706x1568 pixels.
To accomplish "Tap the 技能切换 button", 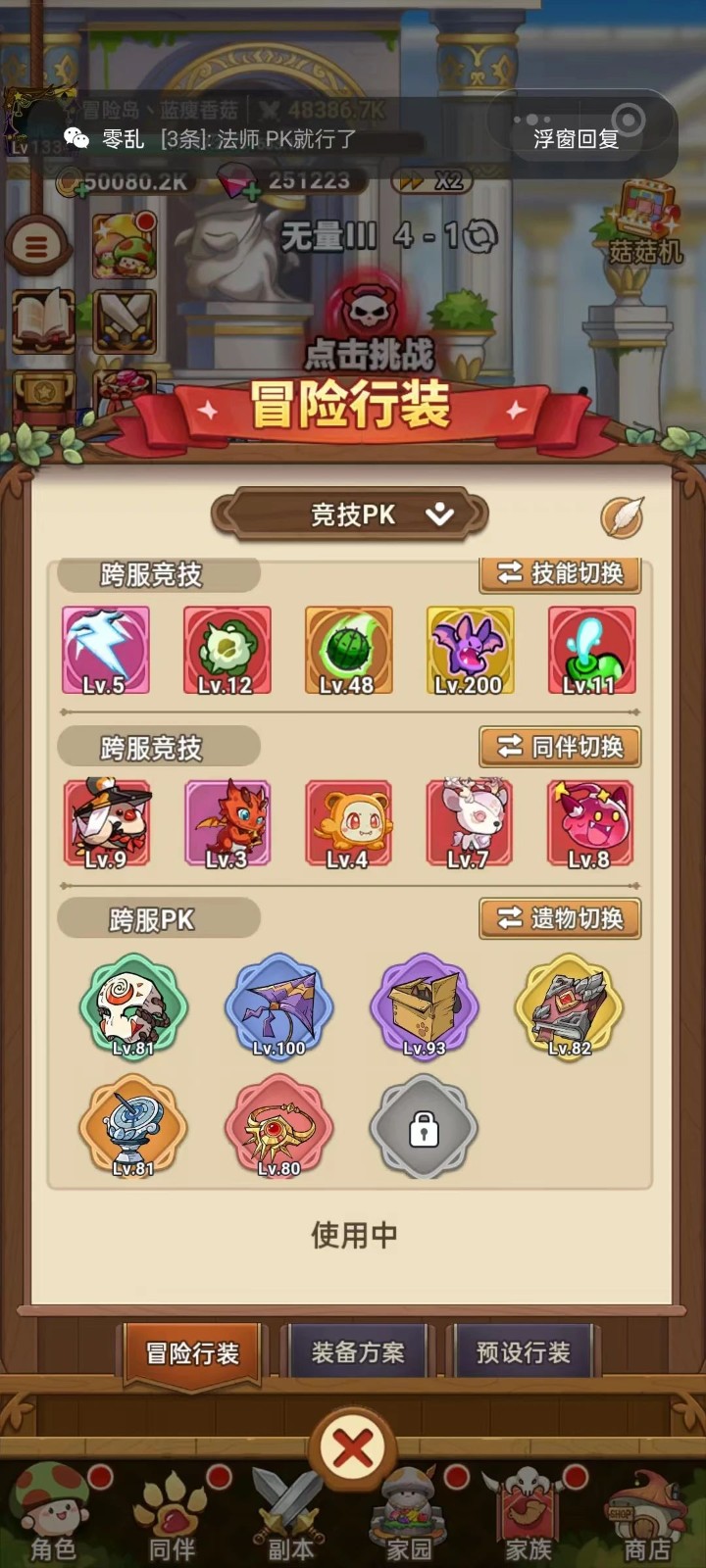I will pyautogui.click(x=560, y=573).
